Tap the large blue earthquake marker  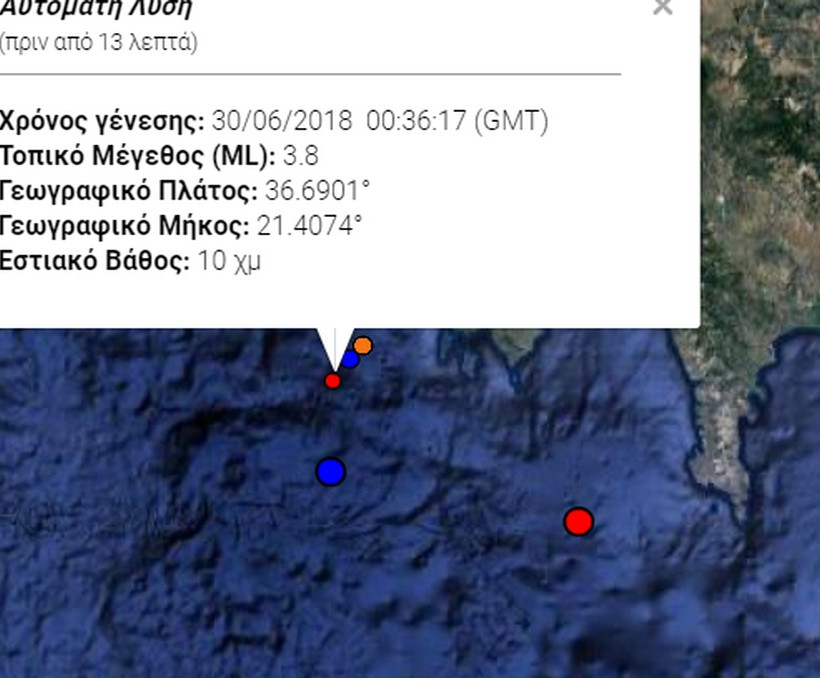pos(330,471)
